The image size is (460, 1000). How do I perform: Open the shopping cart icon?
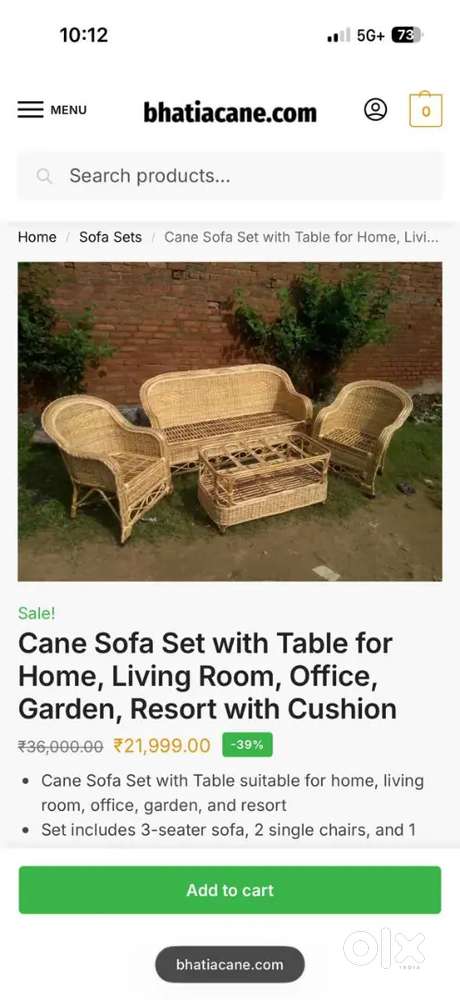tap(426, 110)
